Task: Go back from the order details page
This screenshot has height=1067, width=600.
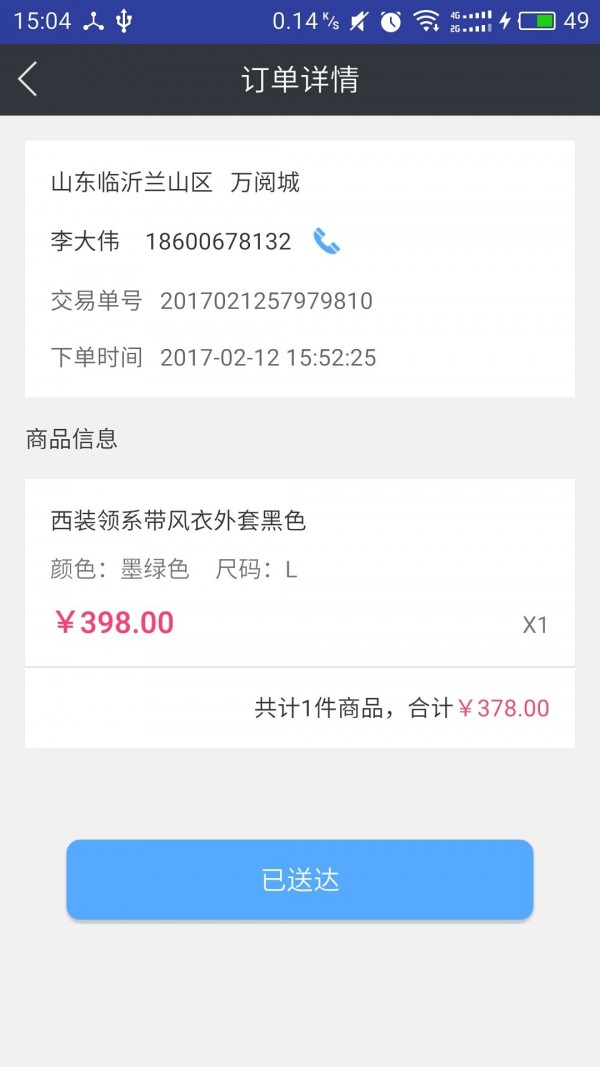Action: pyautogui.click(x=28, y=79)
